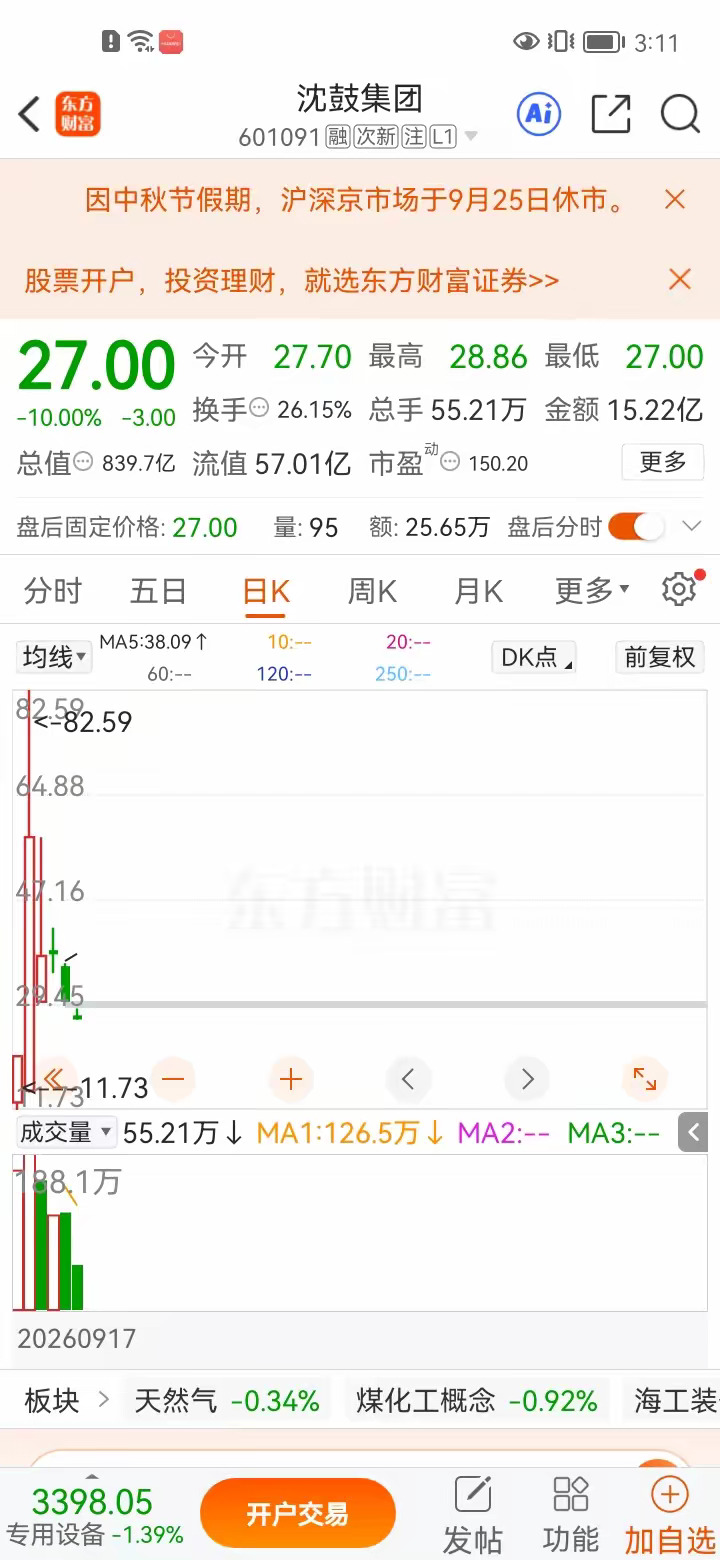Open the 前复权 adjustment option
This screenshot has height=1560, width=720.
click(x=659, y=657)
